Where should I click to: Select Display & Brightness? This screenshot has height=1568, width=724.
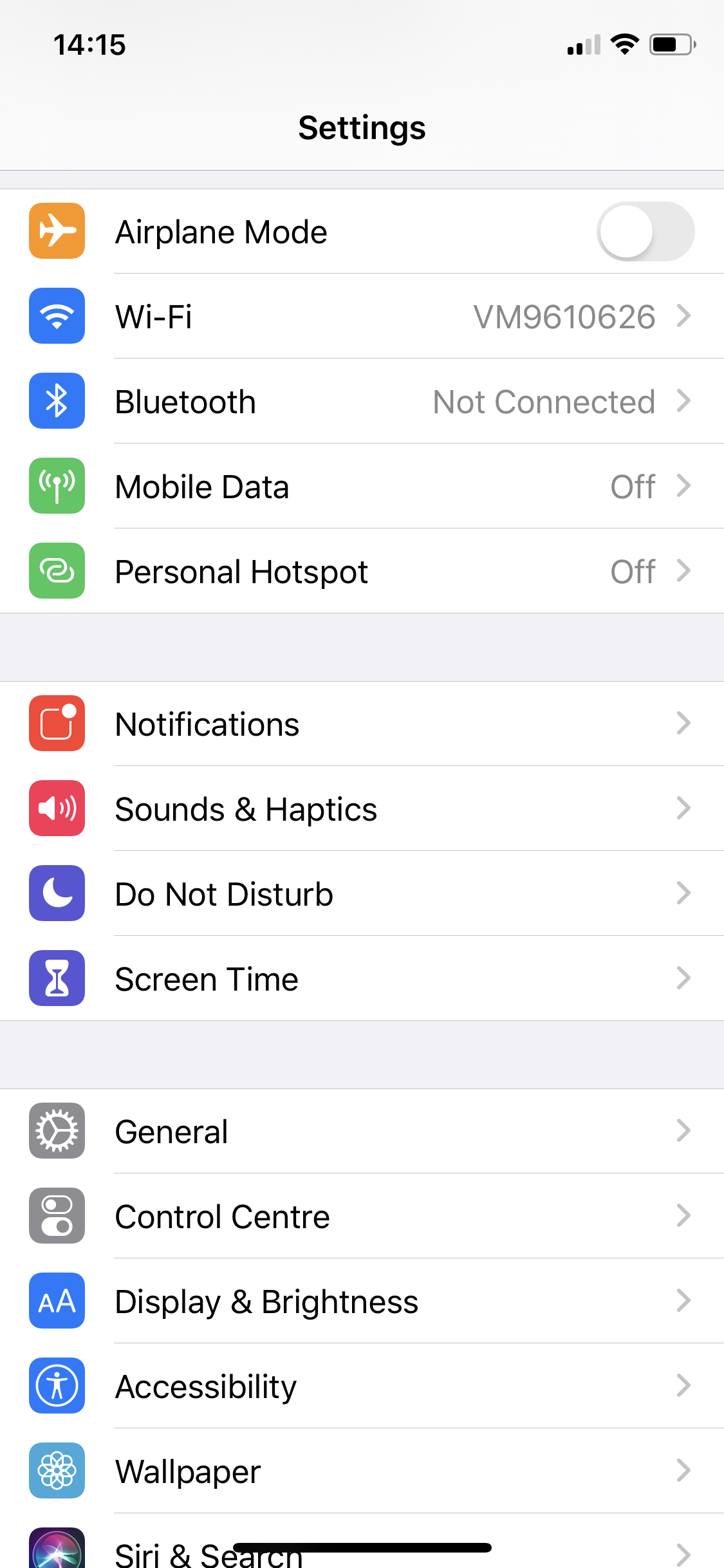[362, 1302]
